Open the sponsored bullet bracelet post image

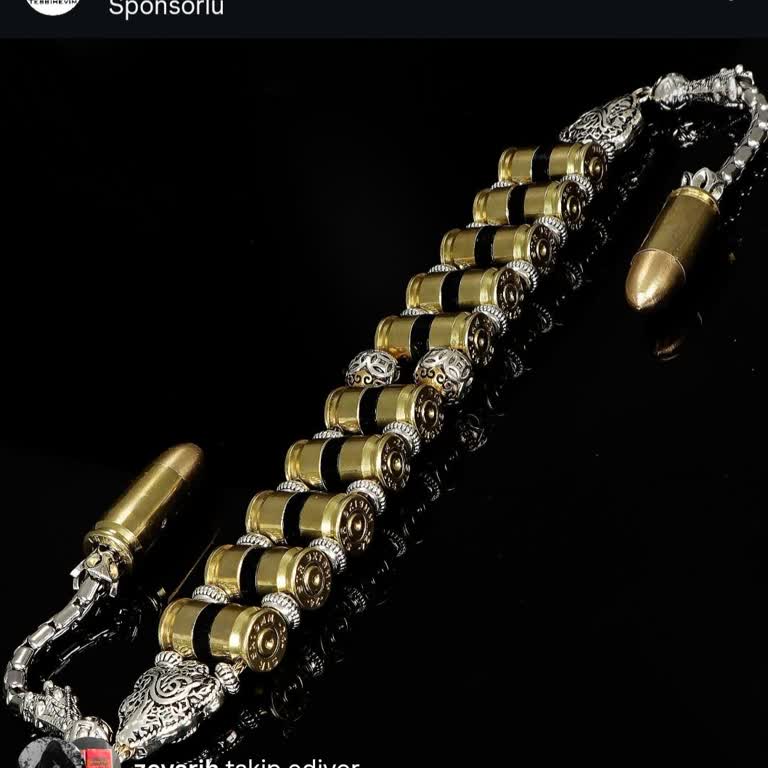[384, 400]
